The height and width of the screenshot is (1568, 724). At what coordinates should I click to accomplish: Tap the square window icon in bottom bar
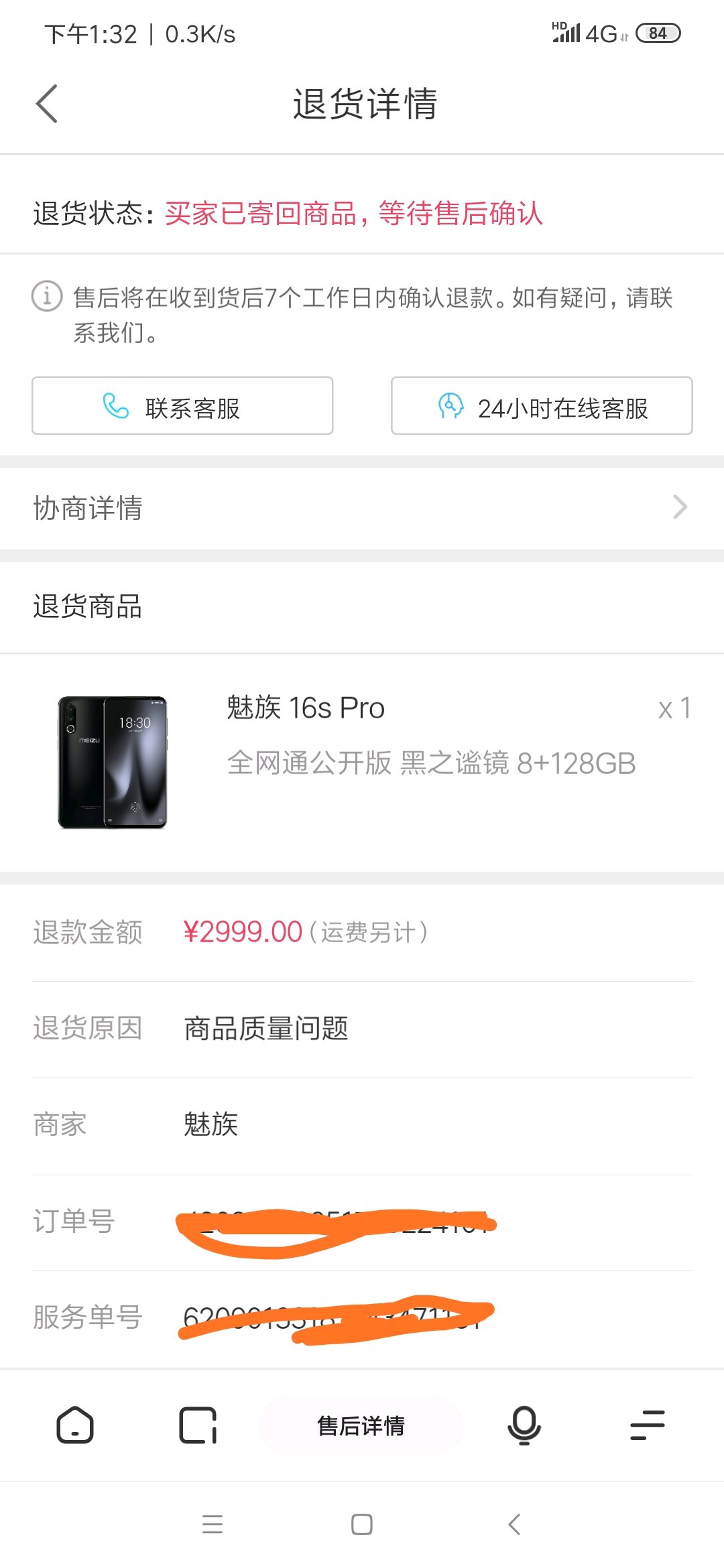[x=198, y=1425]
